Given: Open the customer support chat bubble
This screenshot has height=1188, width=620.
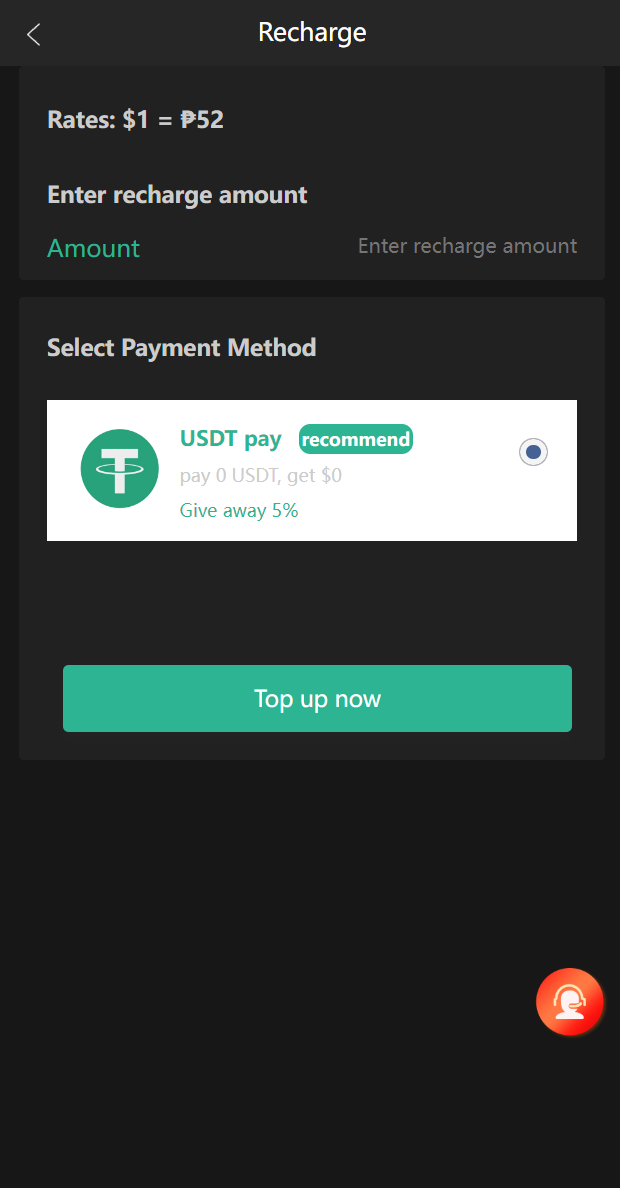Looking at the screenshot, I should pos(569,1001).
